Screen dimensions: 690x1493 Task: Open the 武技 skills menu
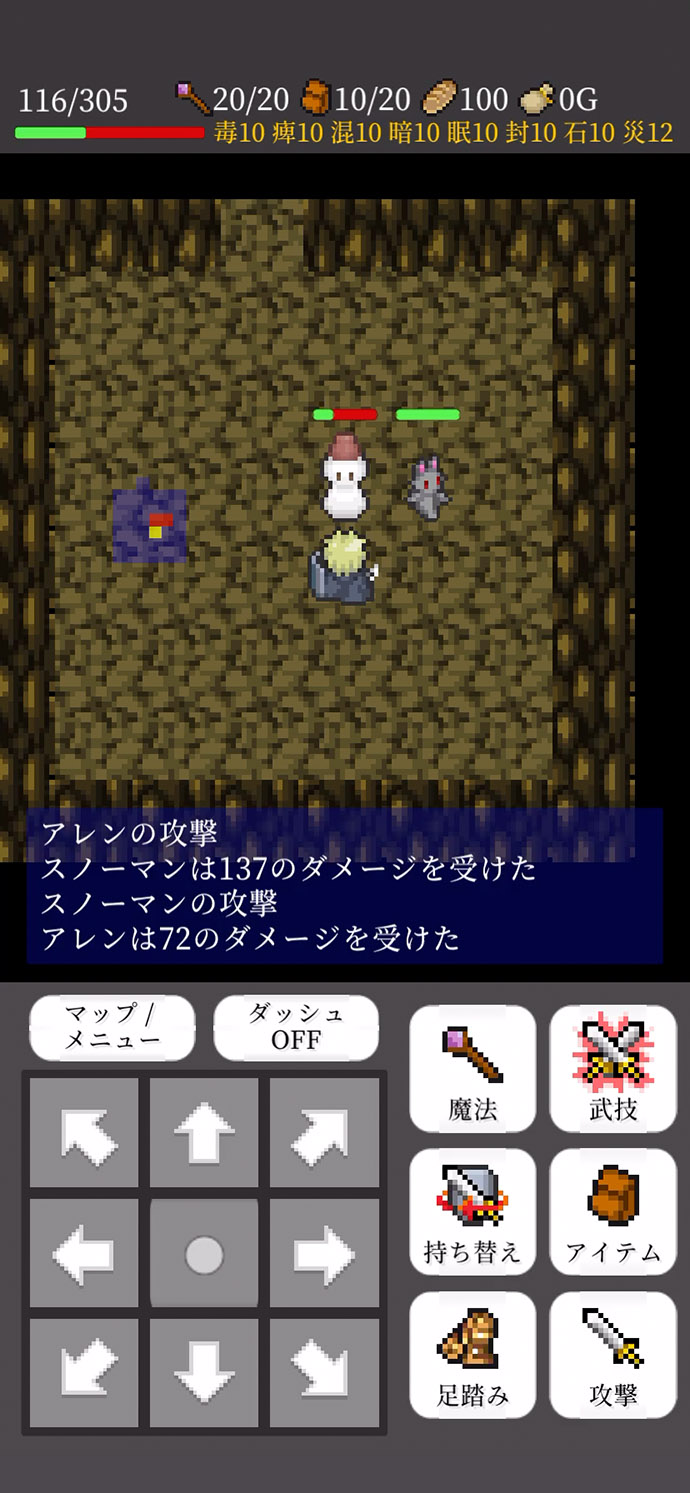coord(613,1069)
